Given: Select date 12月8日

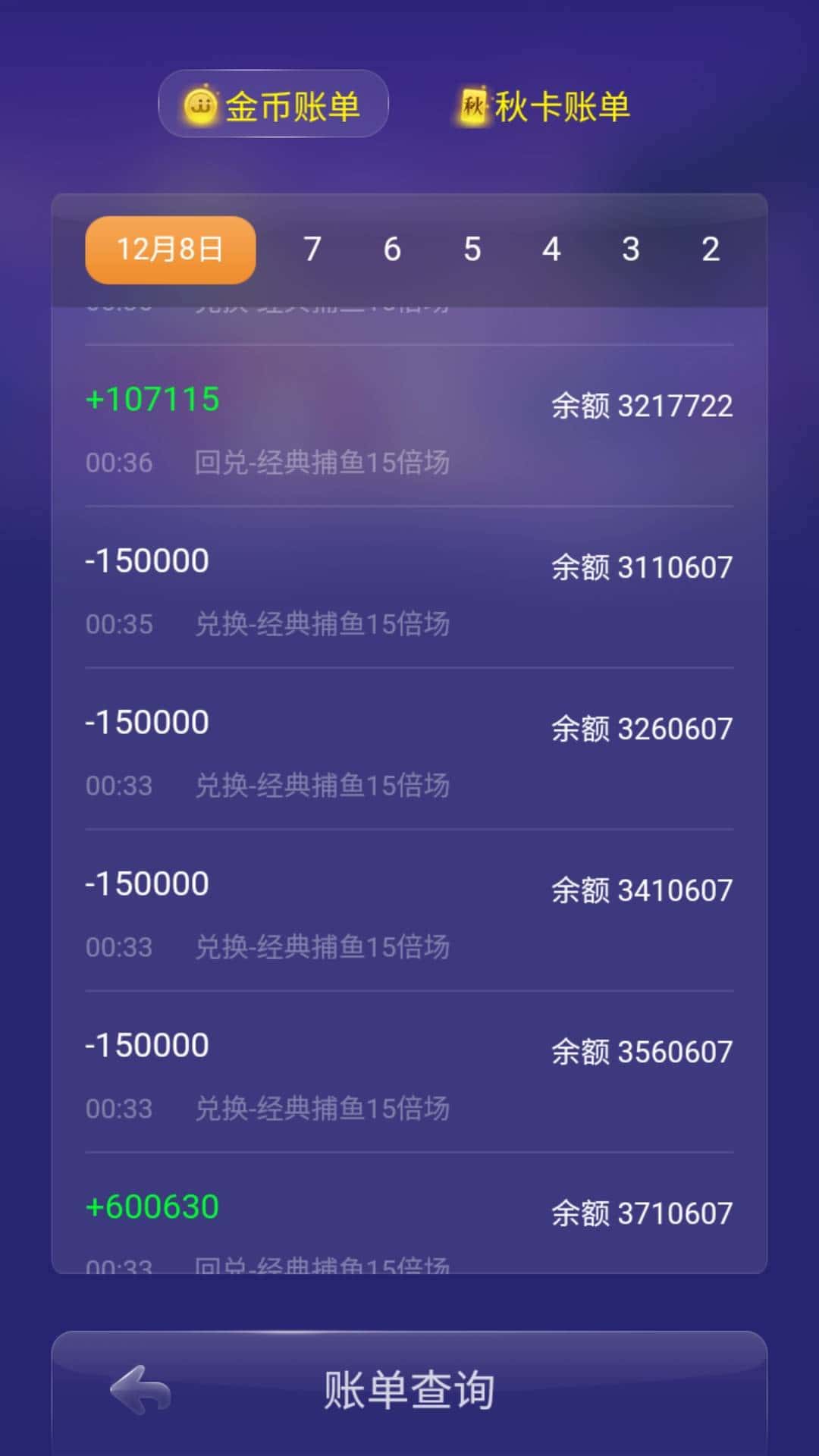Looking at the screenshot, I should pos(168,249).
